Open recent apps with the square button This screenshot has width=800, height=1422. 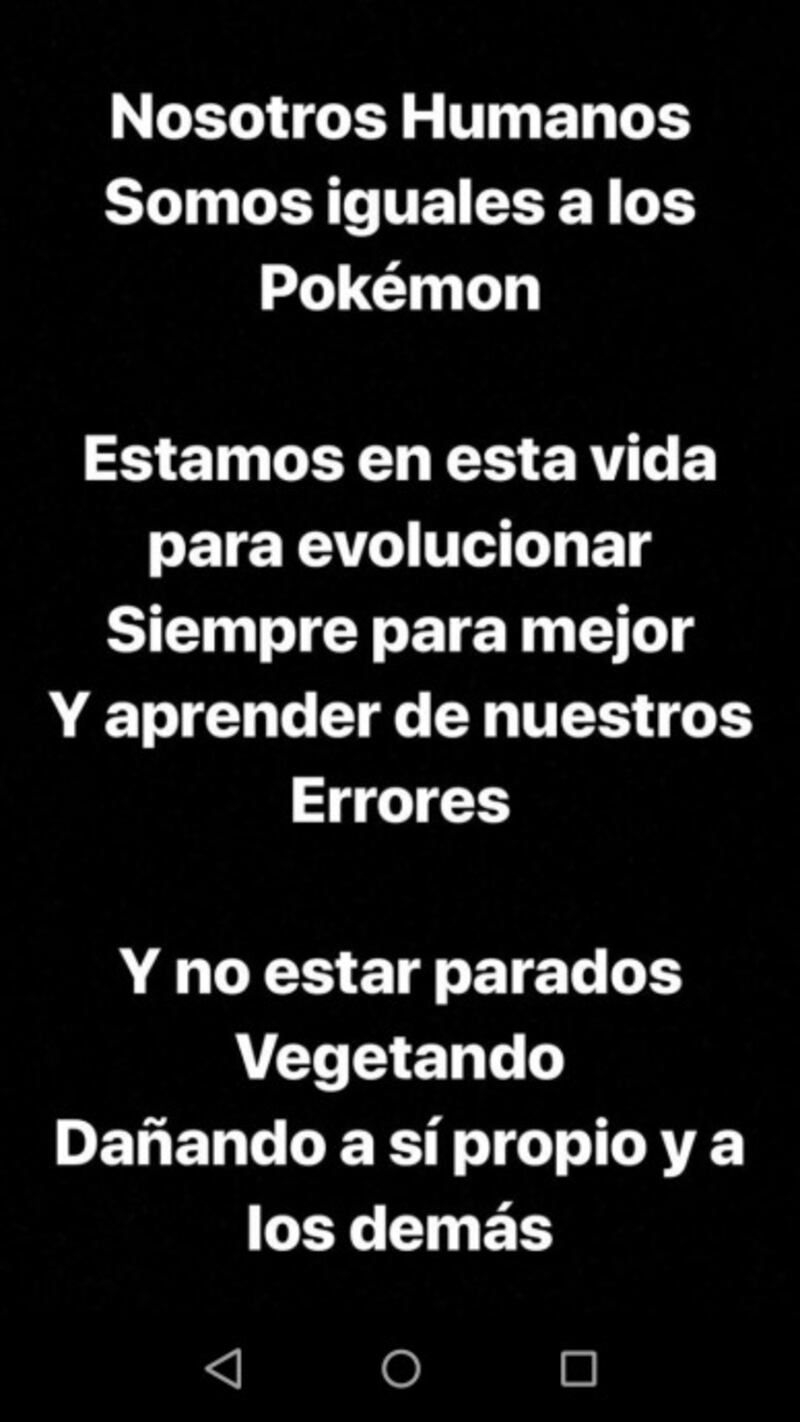click(x=578, y=1367)
